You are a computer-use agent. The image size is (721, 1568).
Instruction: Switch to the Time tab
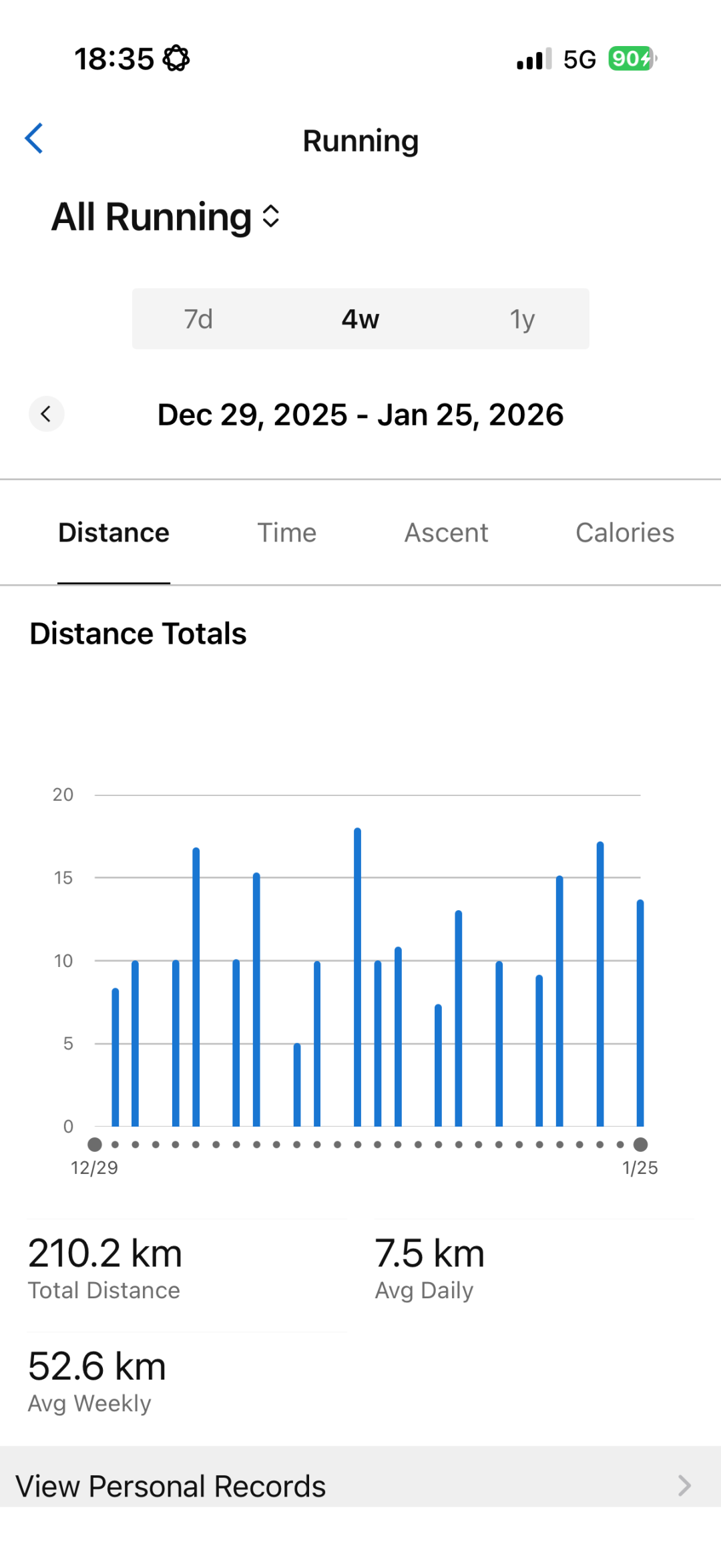pos(287,533)
